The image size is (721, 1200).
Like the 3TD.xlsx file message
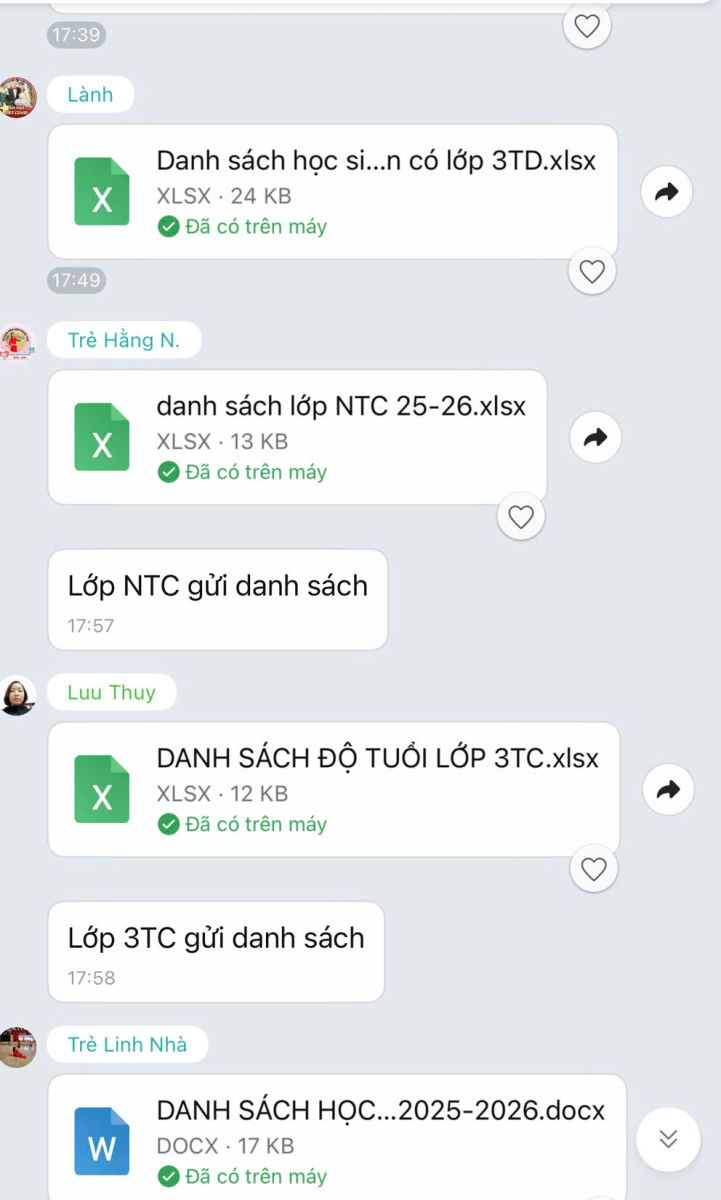click(x=593, y=270)
